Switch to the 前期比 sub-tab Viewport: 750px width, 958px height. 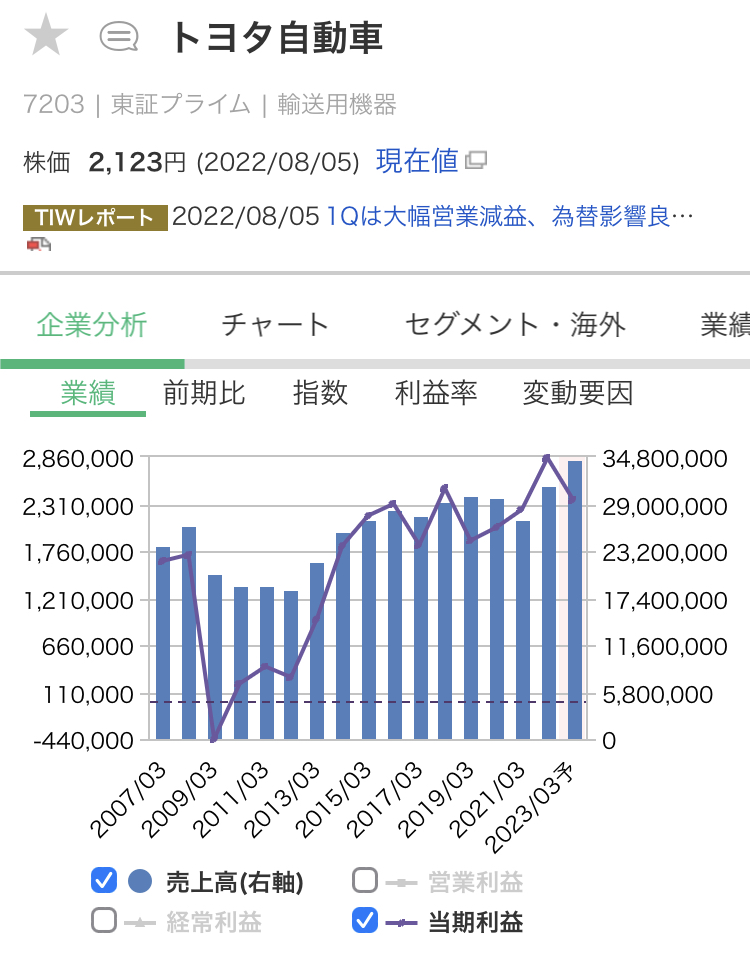(204, 393)
